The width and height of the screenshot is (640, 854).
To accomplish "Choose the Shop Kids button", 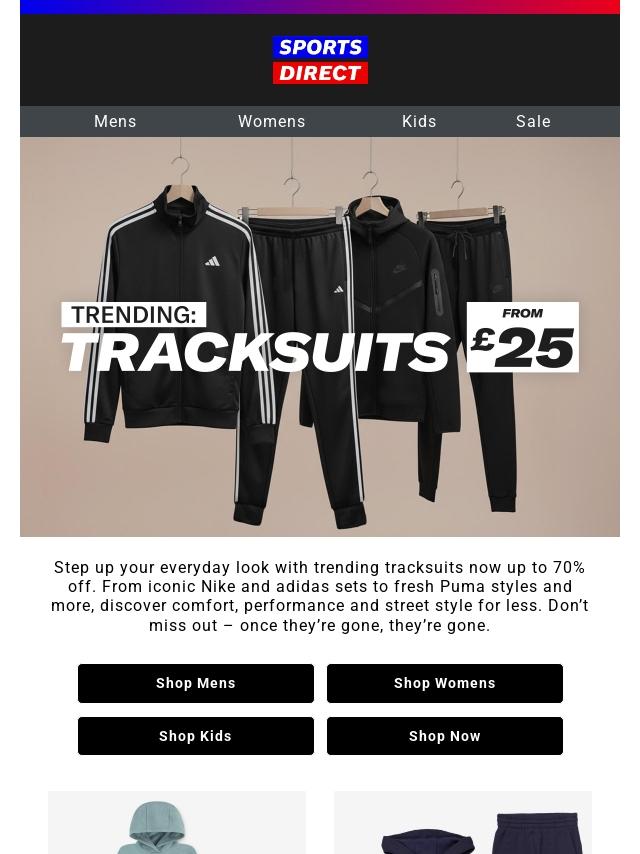I will point(196,736).
